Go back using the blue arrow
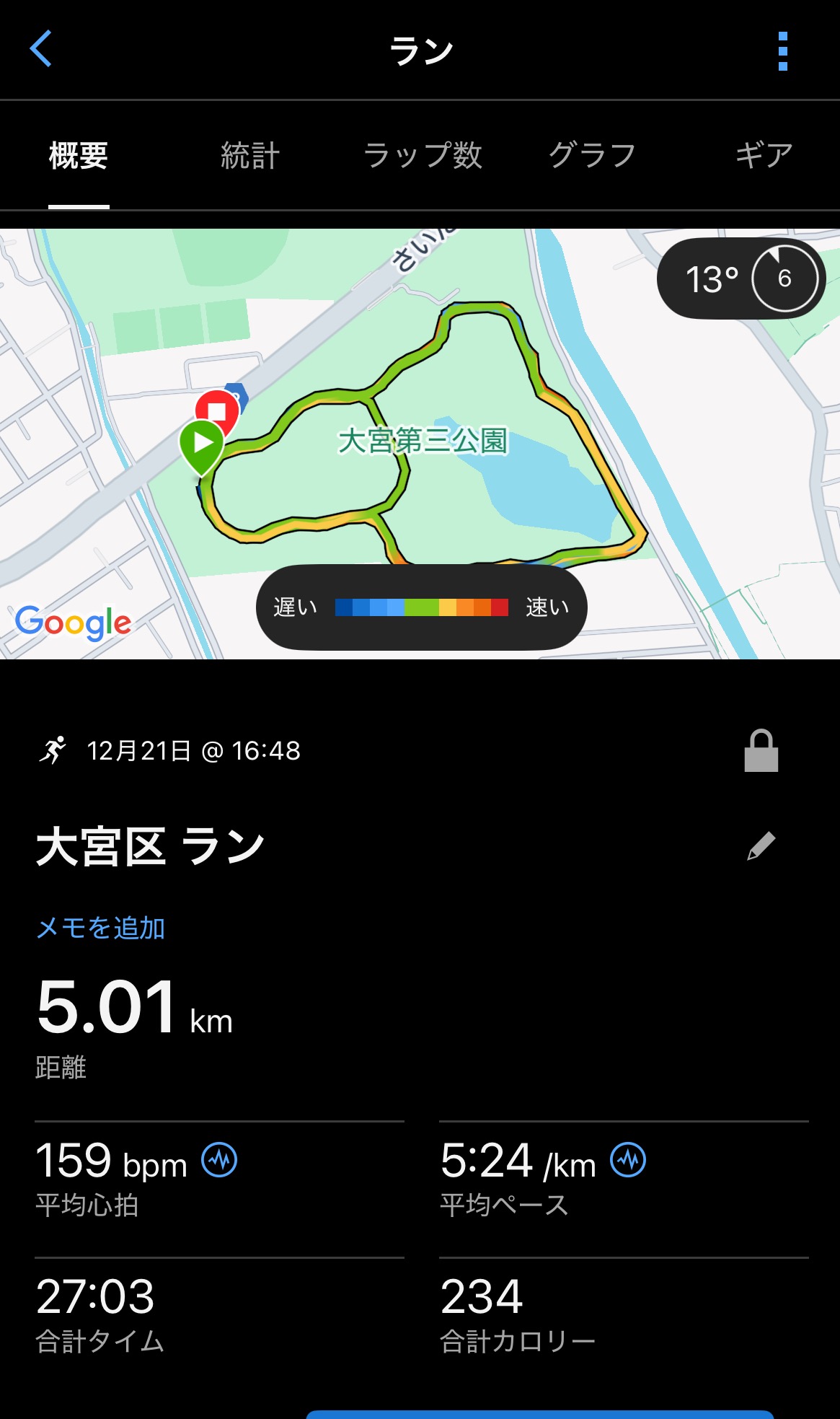The height and width of the screenshot is (1419, 840). tap(41, 49)
